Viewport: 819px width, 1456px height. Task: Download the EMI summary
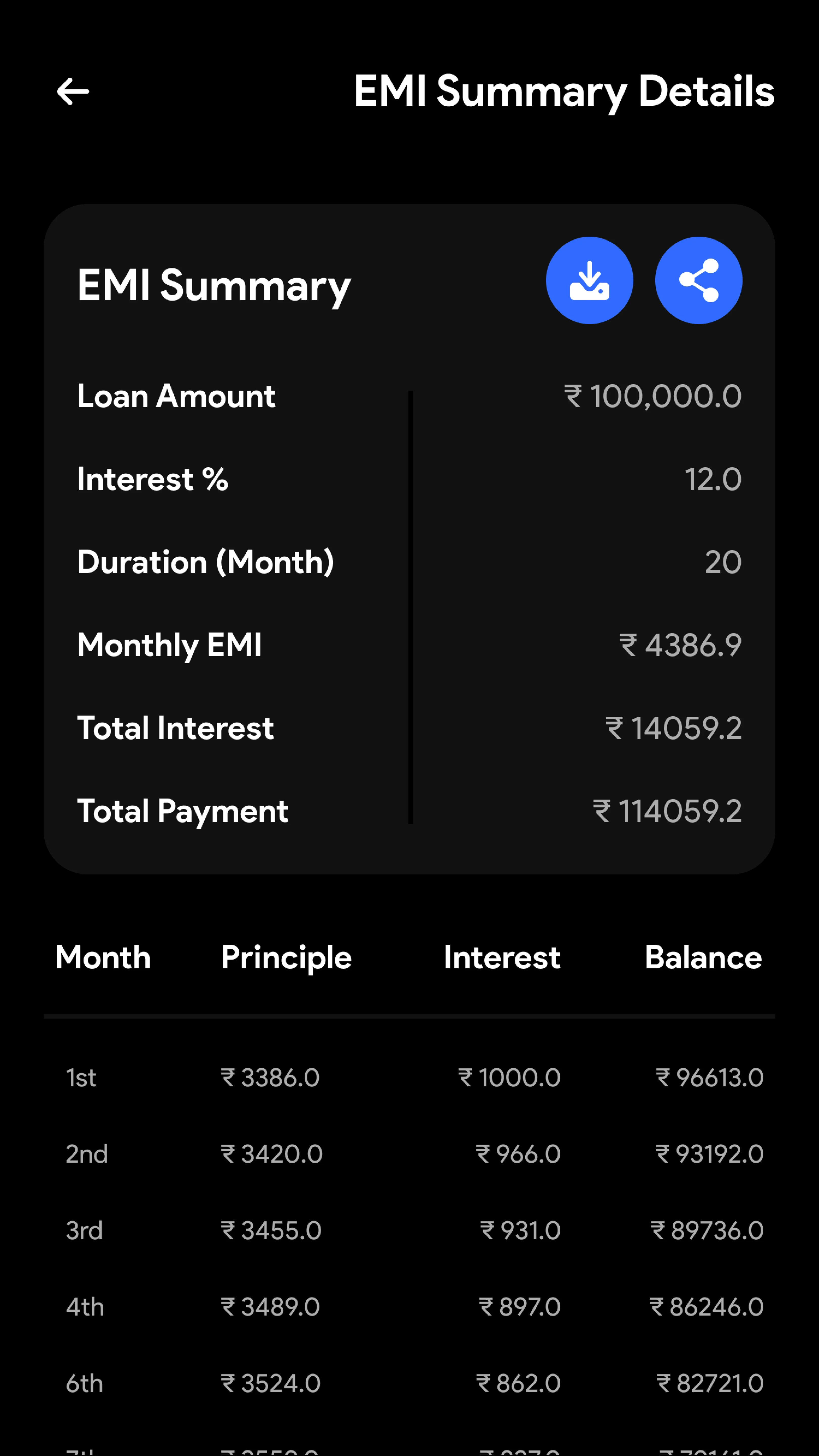tap(589, 280)
